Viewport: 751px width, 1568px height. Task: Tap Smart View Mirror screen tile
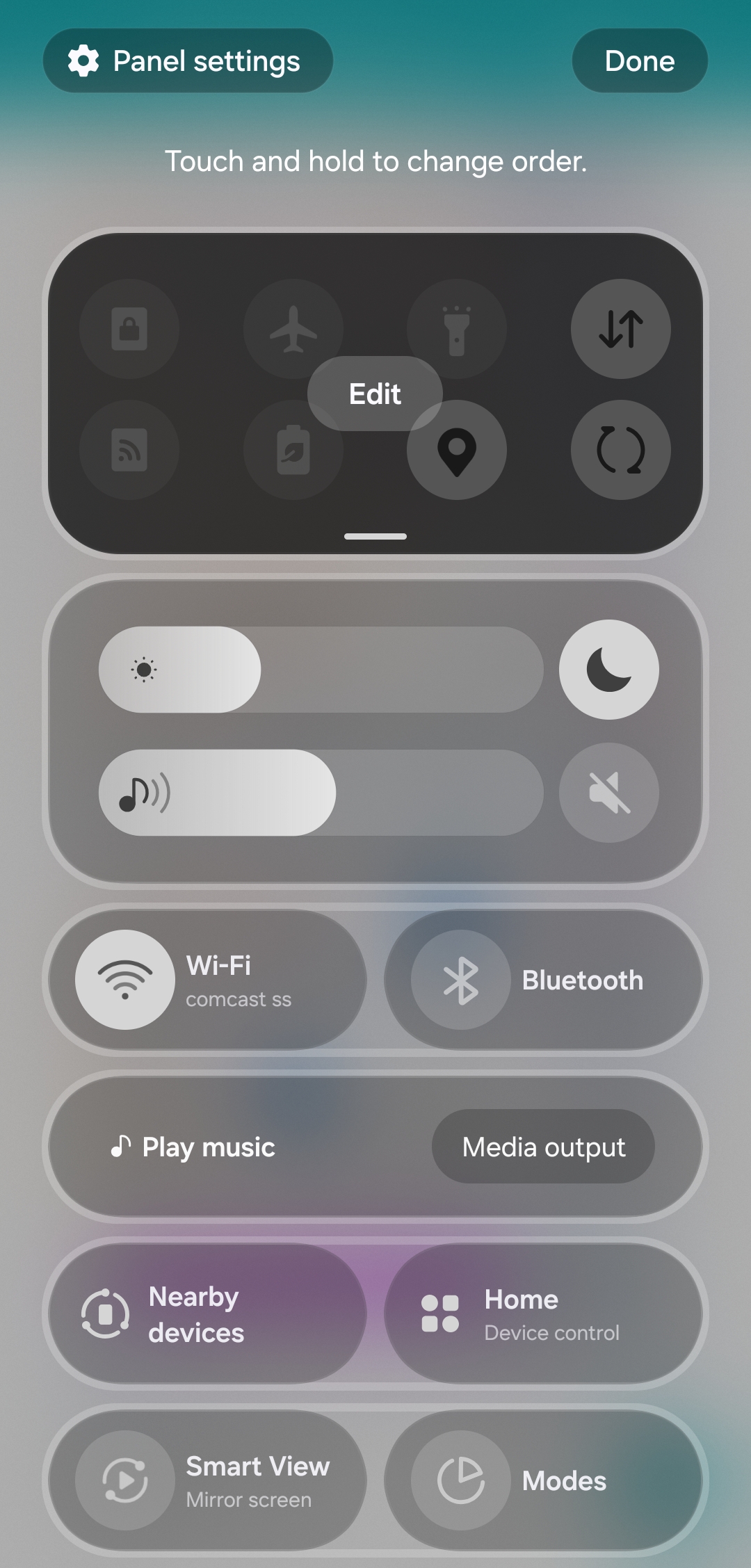coord(207,1481)
